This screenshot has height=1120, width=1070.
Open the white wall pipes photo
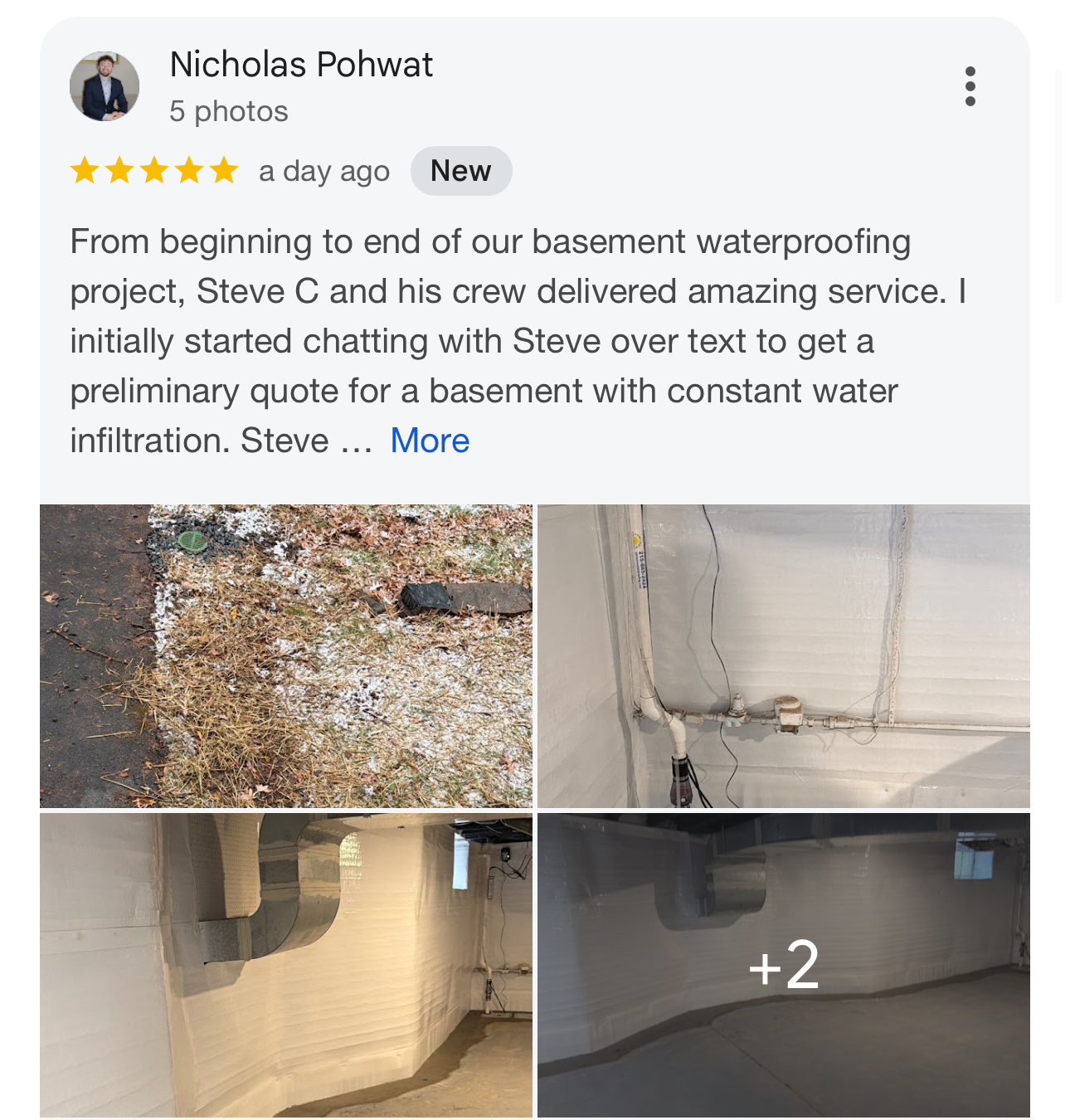[x=783, y=655]
